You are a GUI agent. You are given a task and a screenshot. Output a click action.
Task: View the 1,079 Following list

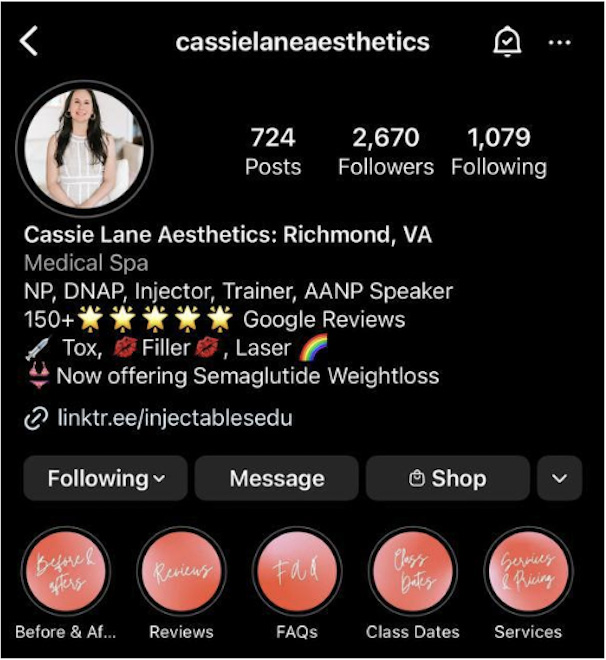tap(498, 150)
